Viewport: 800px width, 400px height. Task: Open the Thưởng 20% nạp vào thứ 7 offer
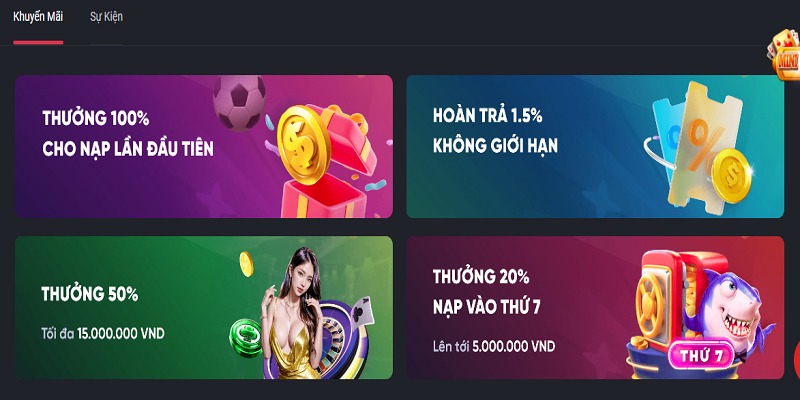pos(595,307)
